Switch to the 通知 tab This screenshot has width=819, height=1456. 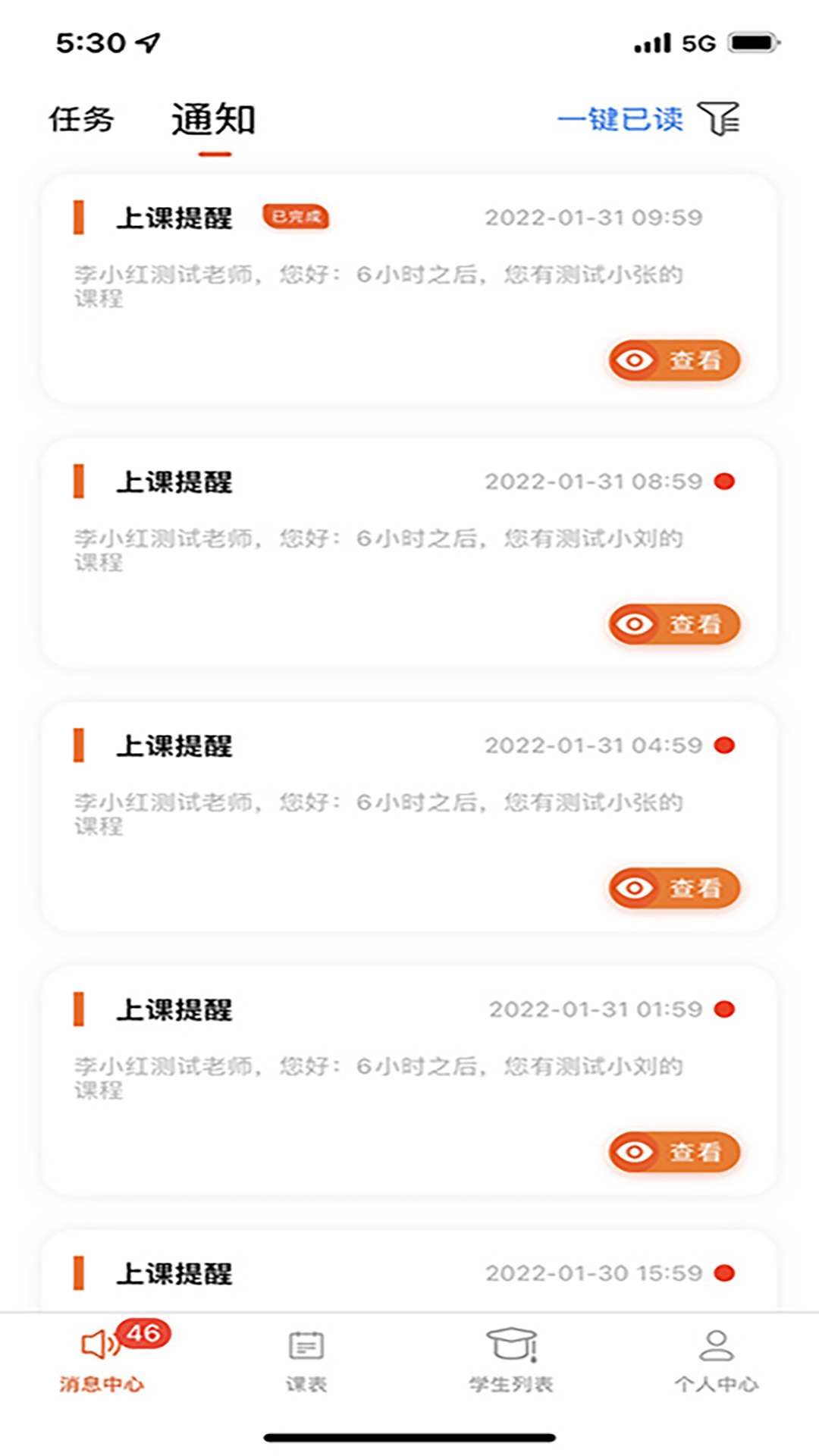click(213, 118)
